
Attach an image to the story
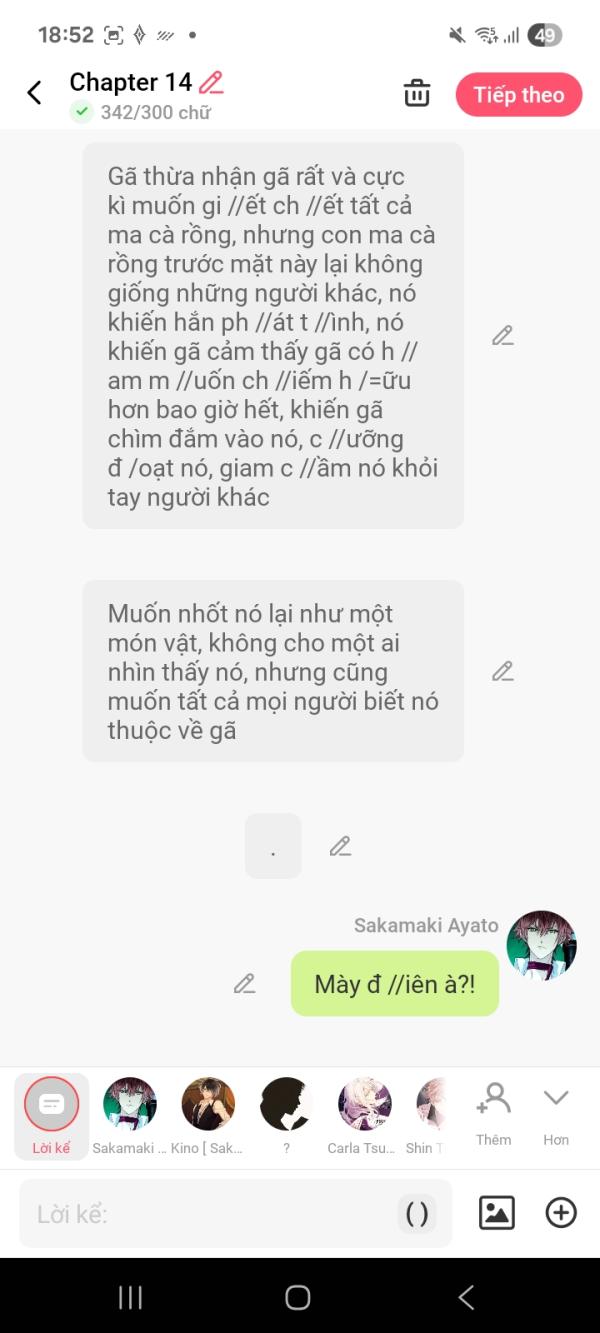pyautogui.click(x=497, y=1213)
